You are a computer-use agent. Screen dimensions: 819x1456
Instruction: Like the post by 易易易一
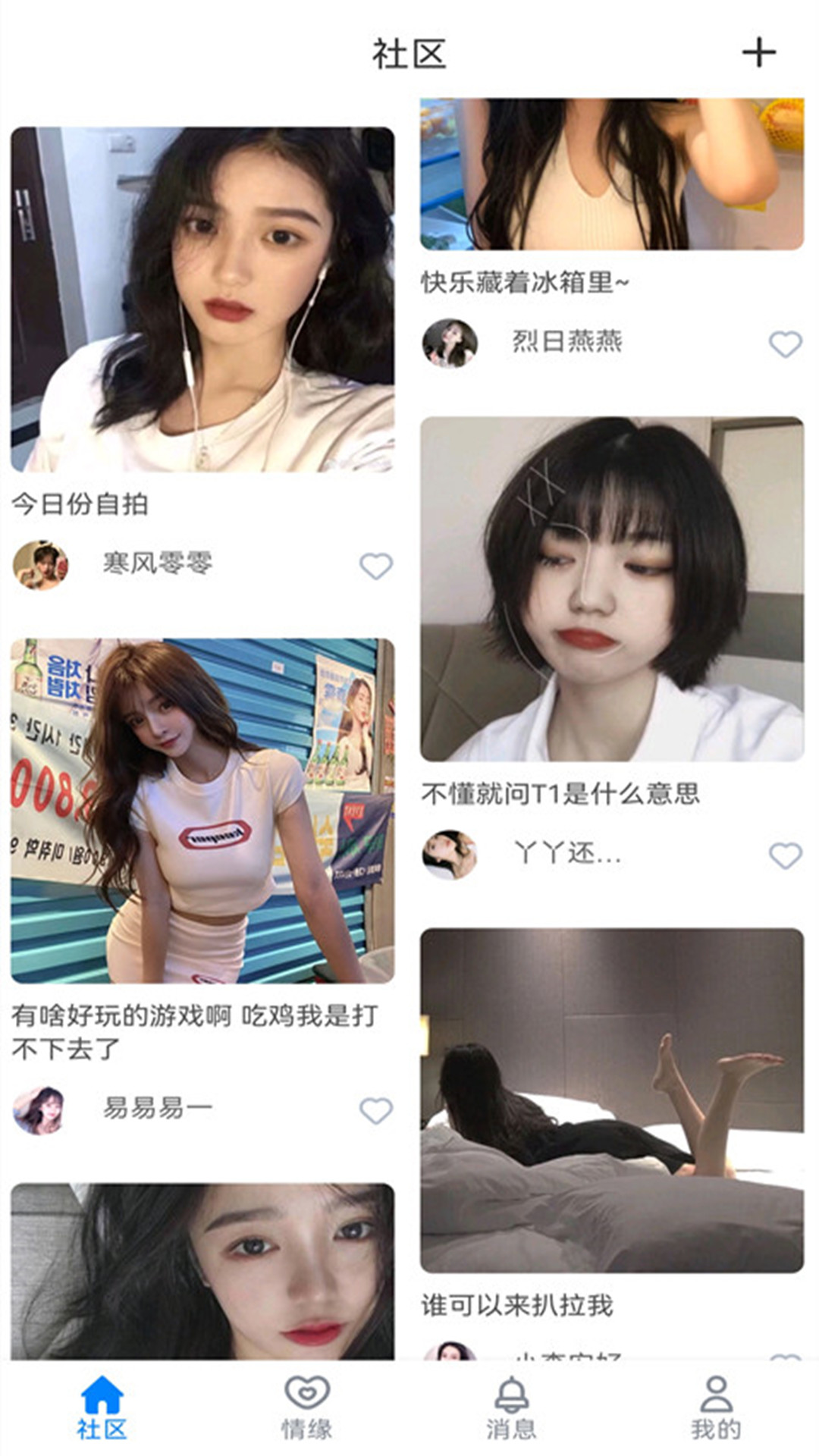375,1110
